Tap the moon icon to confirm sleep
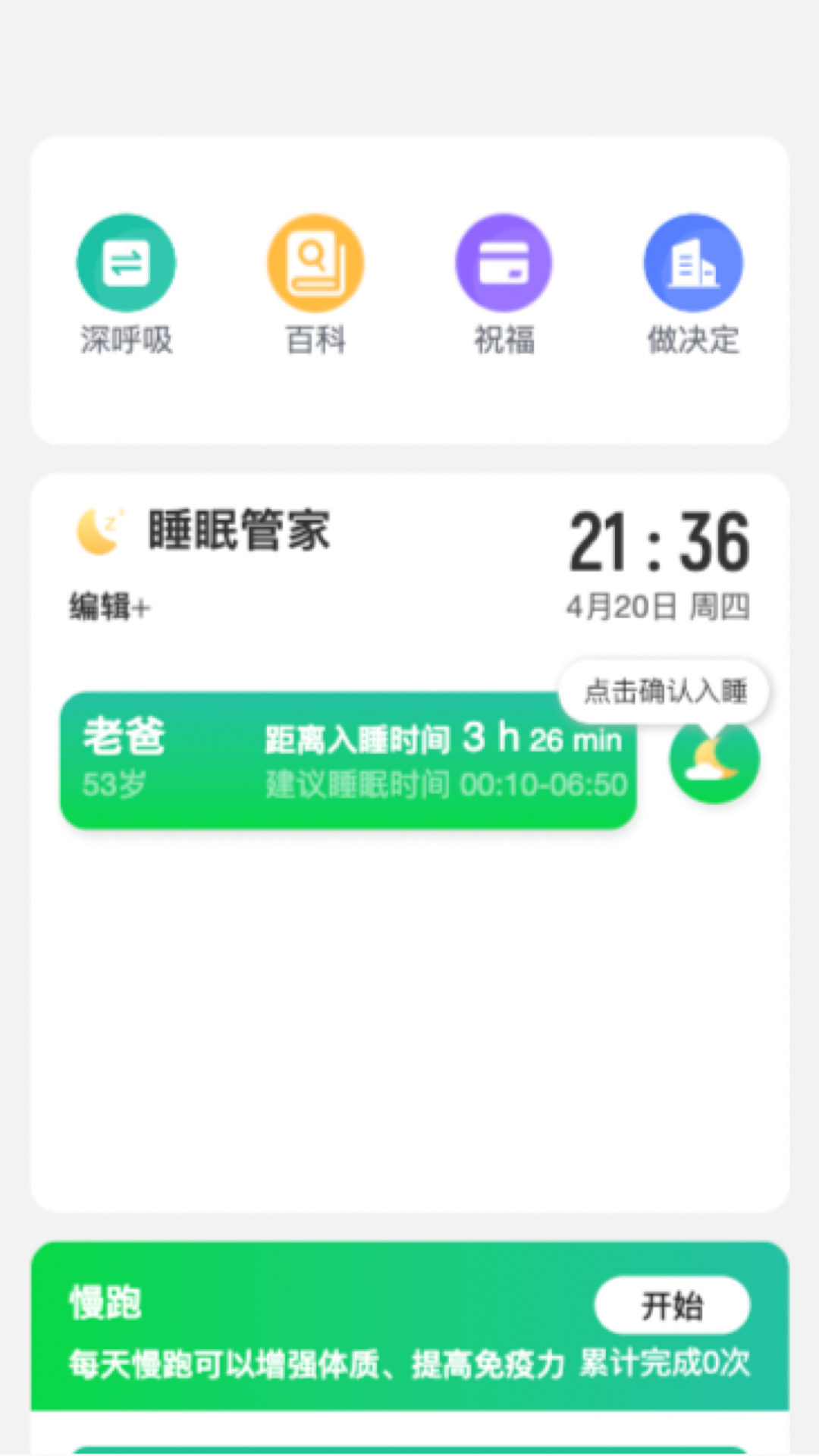This screenshot has height=1456, width=819. coord(714,760)
